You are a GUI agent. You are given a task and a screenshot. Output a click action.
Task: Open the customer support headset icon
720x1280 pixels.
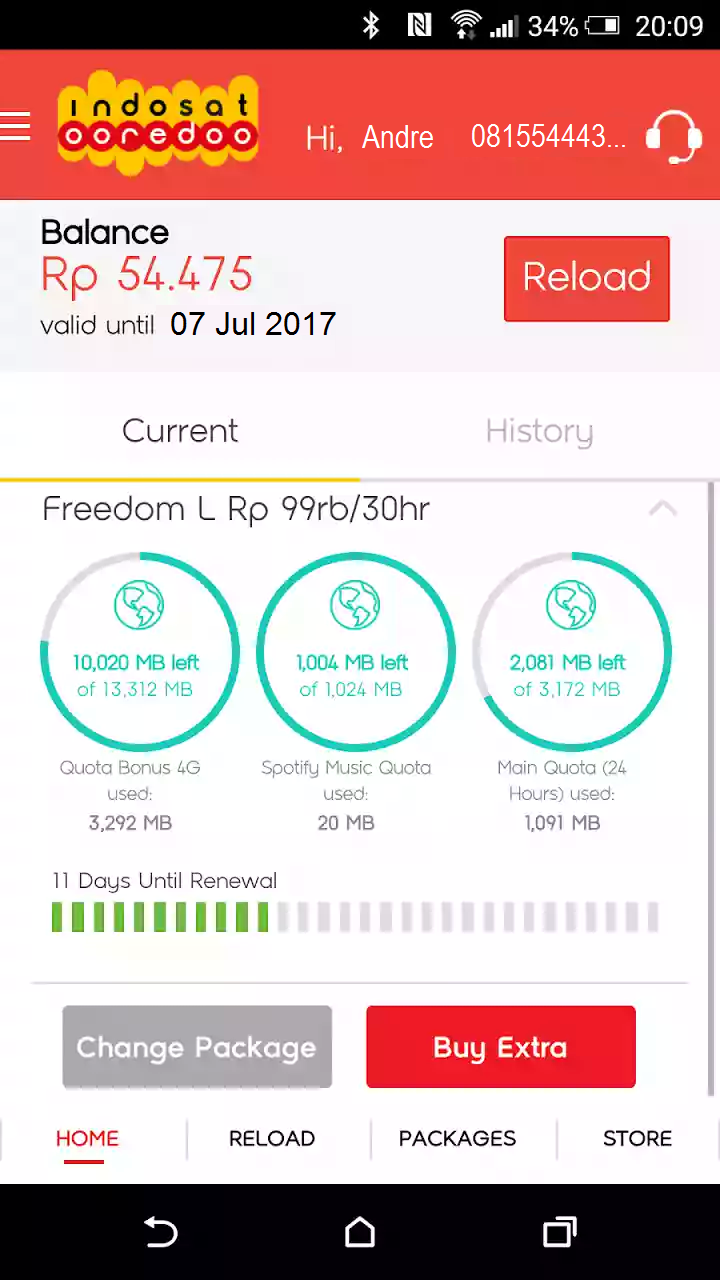(x=673, y=137)
